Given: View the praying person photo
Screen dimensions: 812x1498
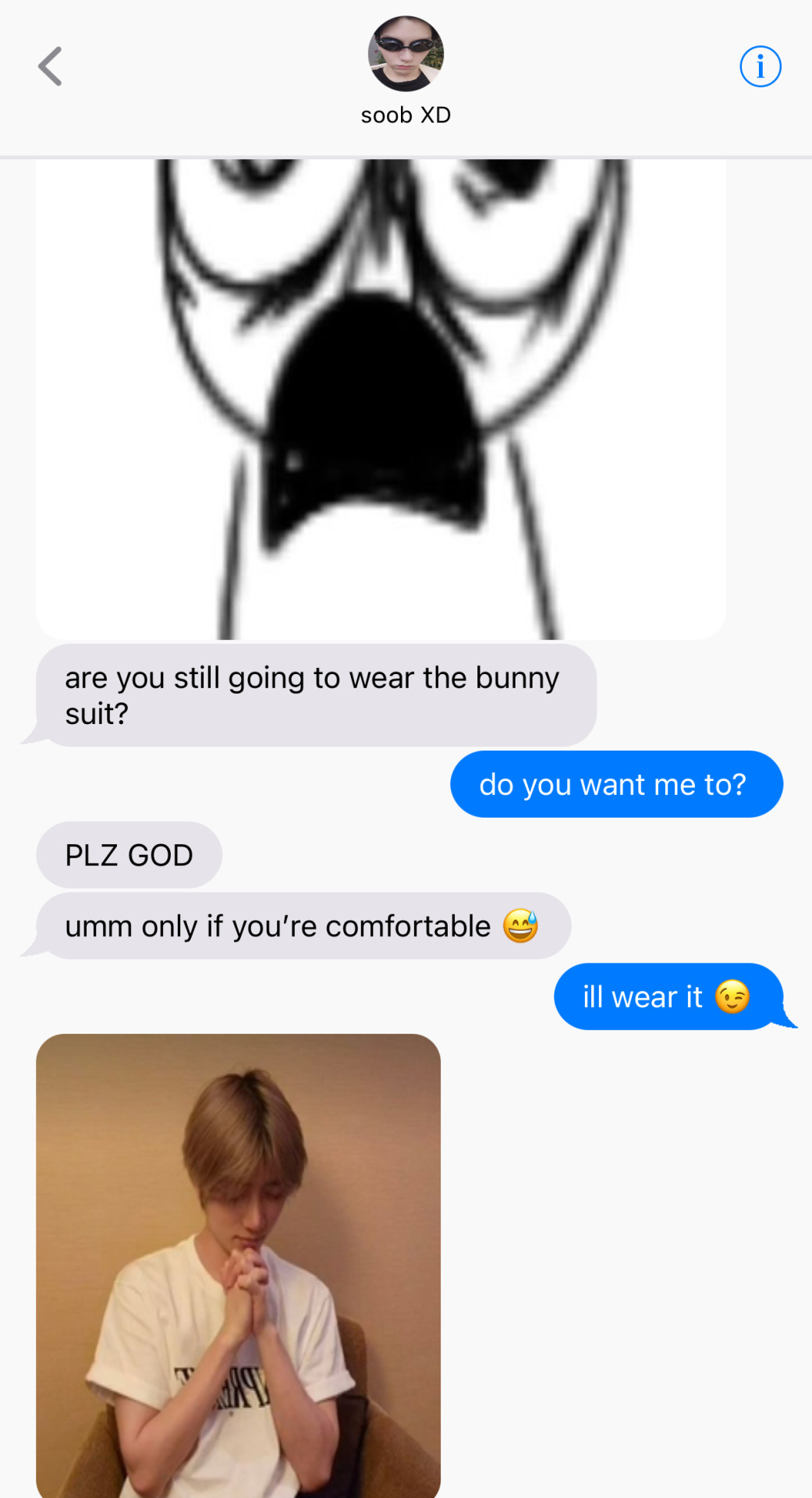Looking at the screenshot, I should coord(238,1264).
